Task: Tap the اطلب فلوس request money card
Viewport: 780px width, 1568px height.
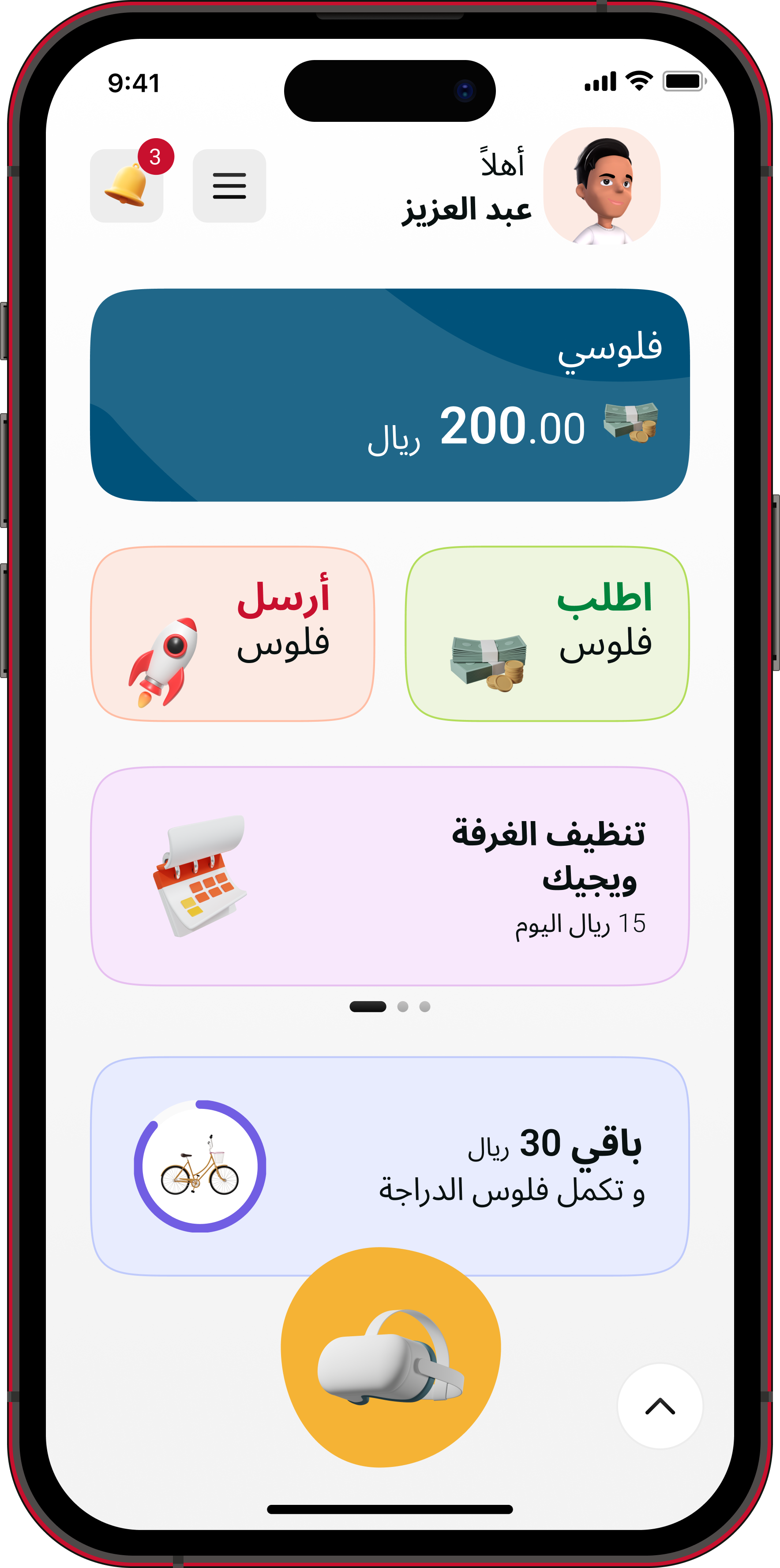Action: pyautogui.click(x=547, y=633)
